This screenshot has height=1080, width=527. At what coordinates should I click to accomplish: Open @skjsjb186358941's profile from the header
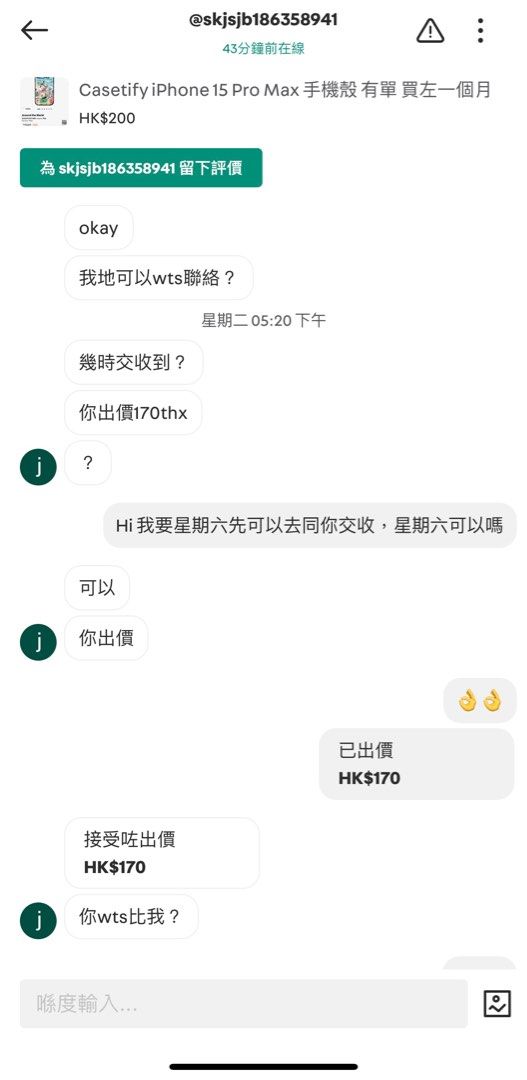tap(263, 20)
